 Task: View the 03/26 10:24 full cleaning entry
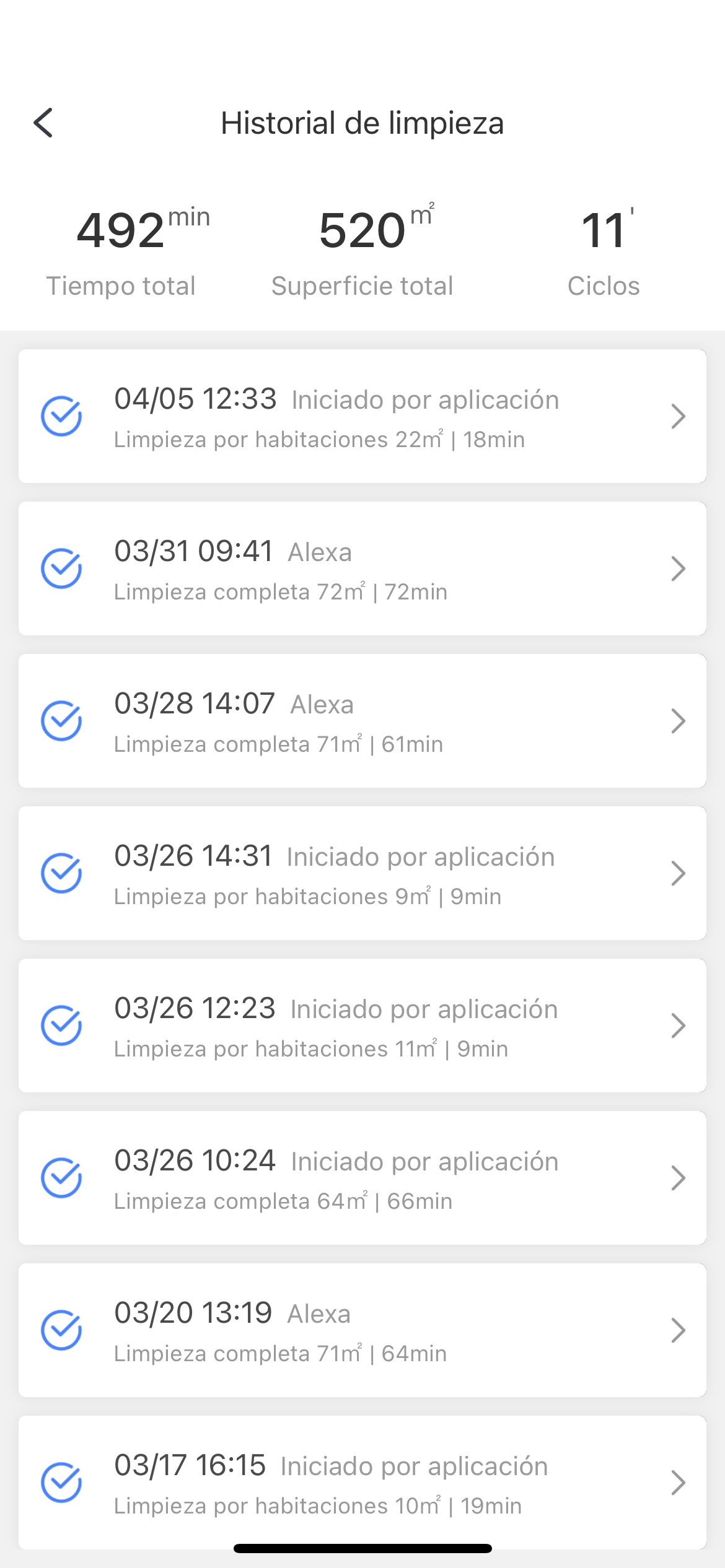[362, 1178]
